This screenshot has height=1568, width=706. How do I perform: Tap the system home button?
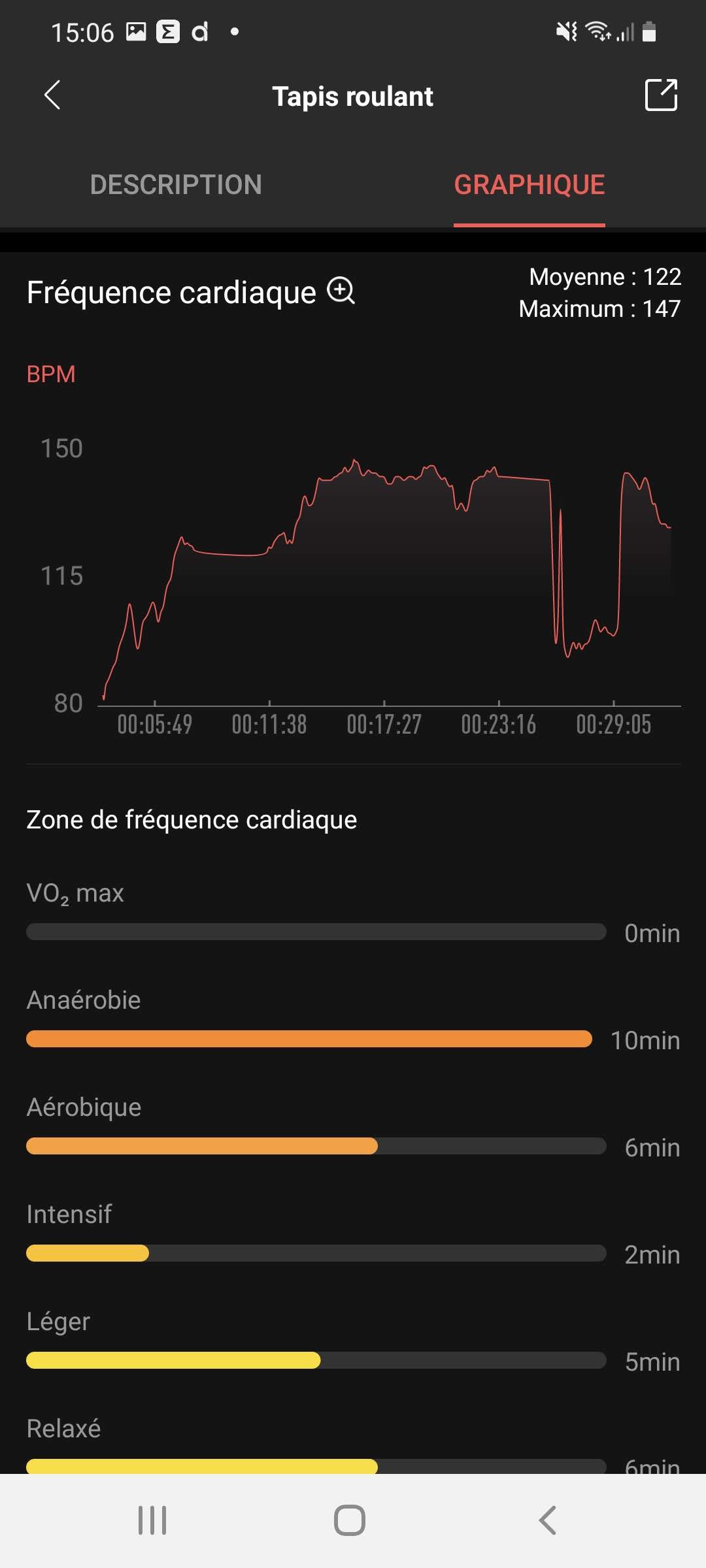pyautogui.click(x=350, y=1520)
